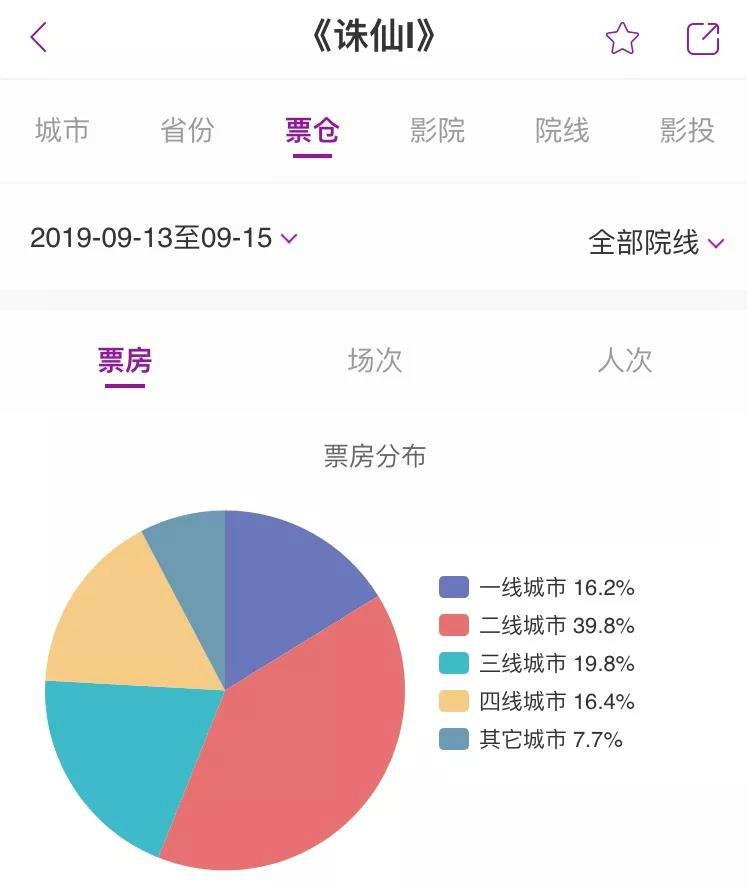Viewport: 747px width, 888px height.
Task: Favorite this movie with the star icon
Action: pos(622,38)
